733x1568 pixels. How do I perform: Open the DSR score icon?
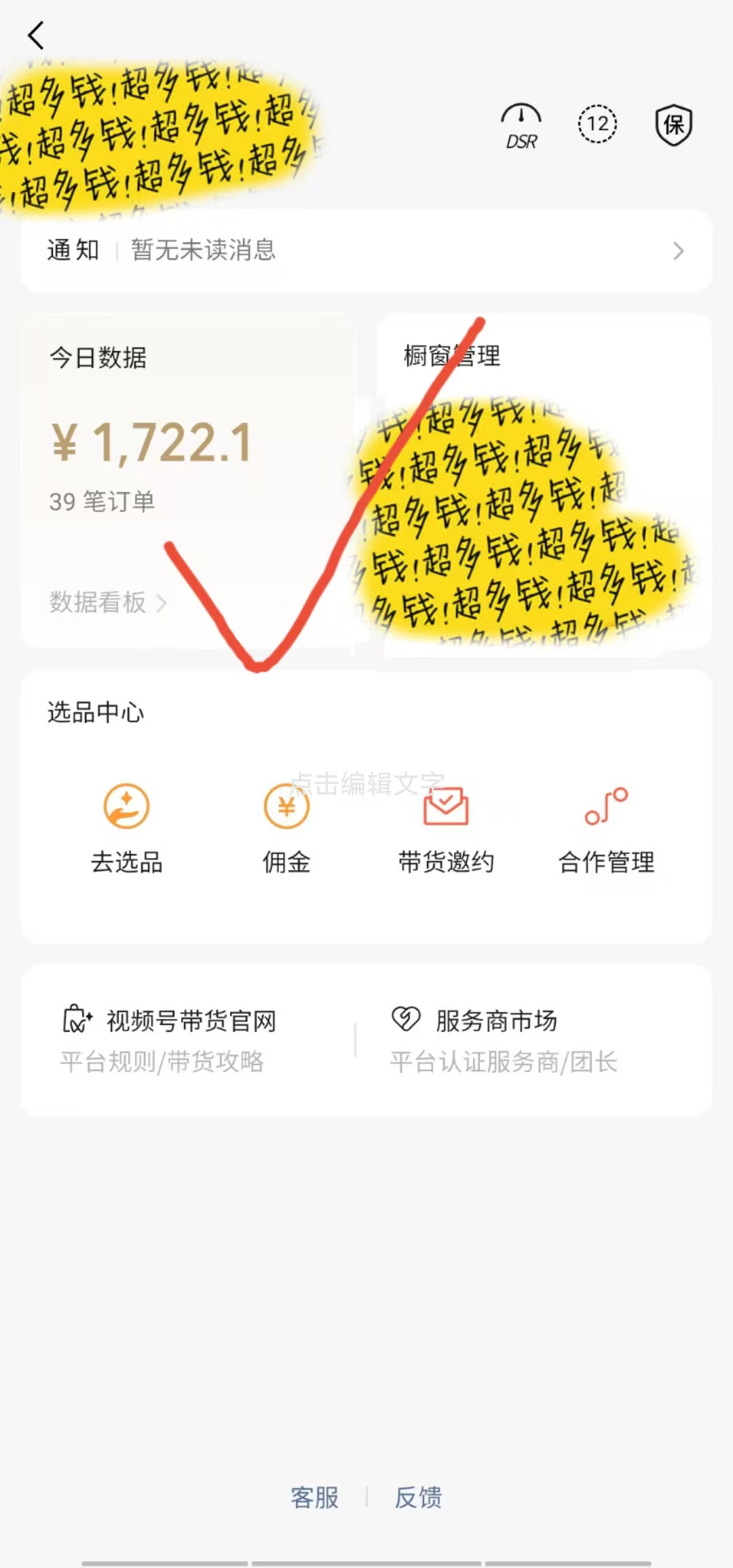tap(521, 126)
